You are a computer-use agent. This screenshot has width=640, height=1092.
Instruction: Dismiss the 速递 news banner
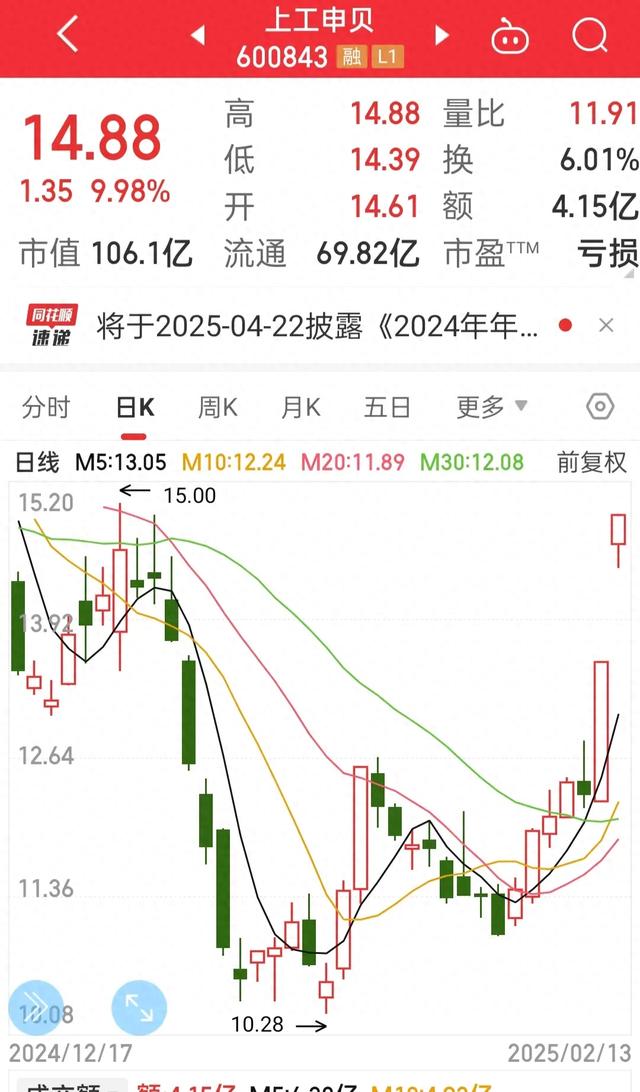click(606, 325)
